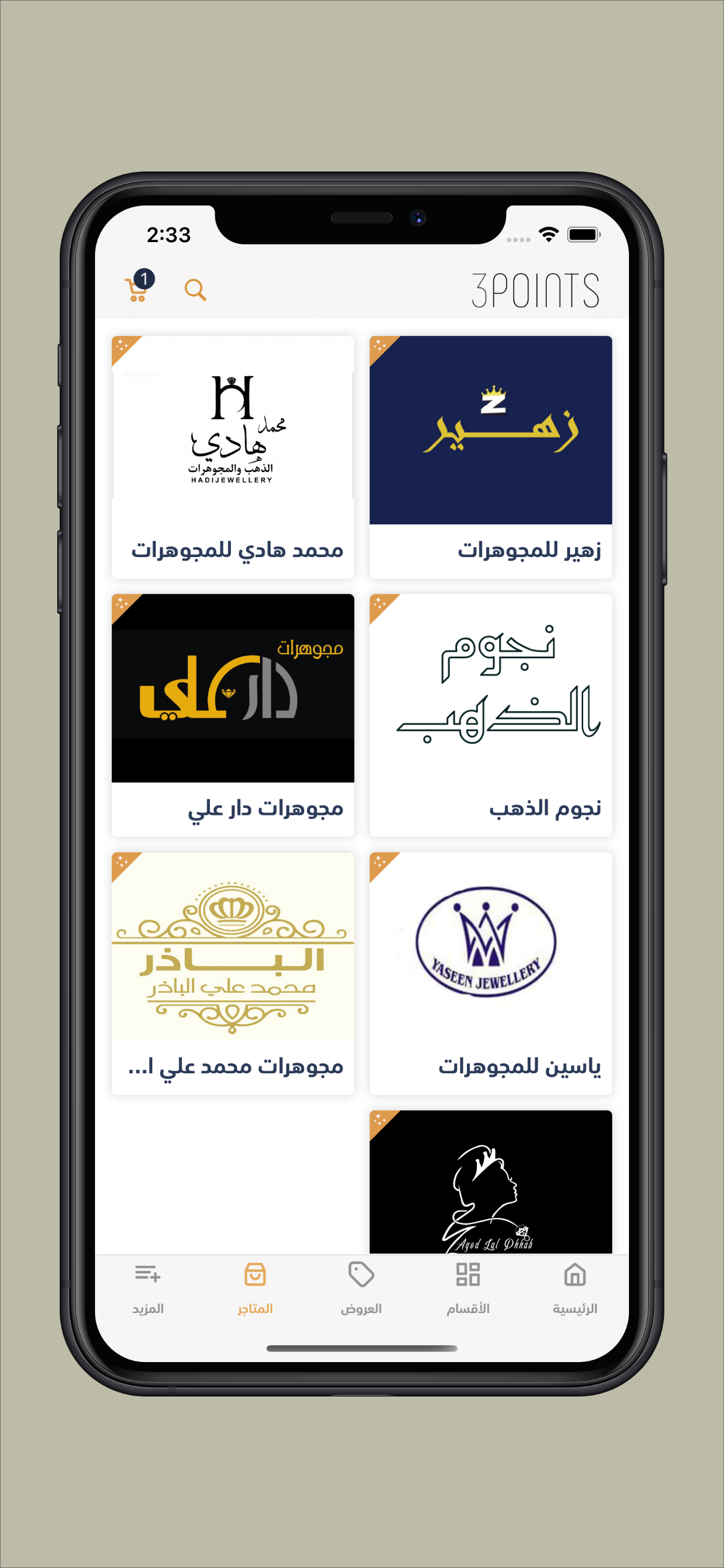The image size is (724, 1568).
Task: Open the Ayed Lal Dhhab store card
Action: (490, 1181)
